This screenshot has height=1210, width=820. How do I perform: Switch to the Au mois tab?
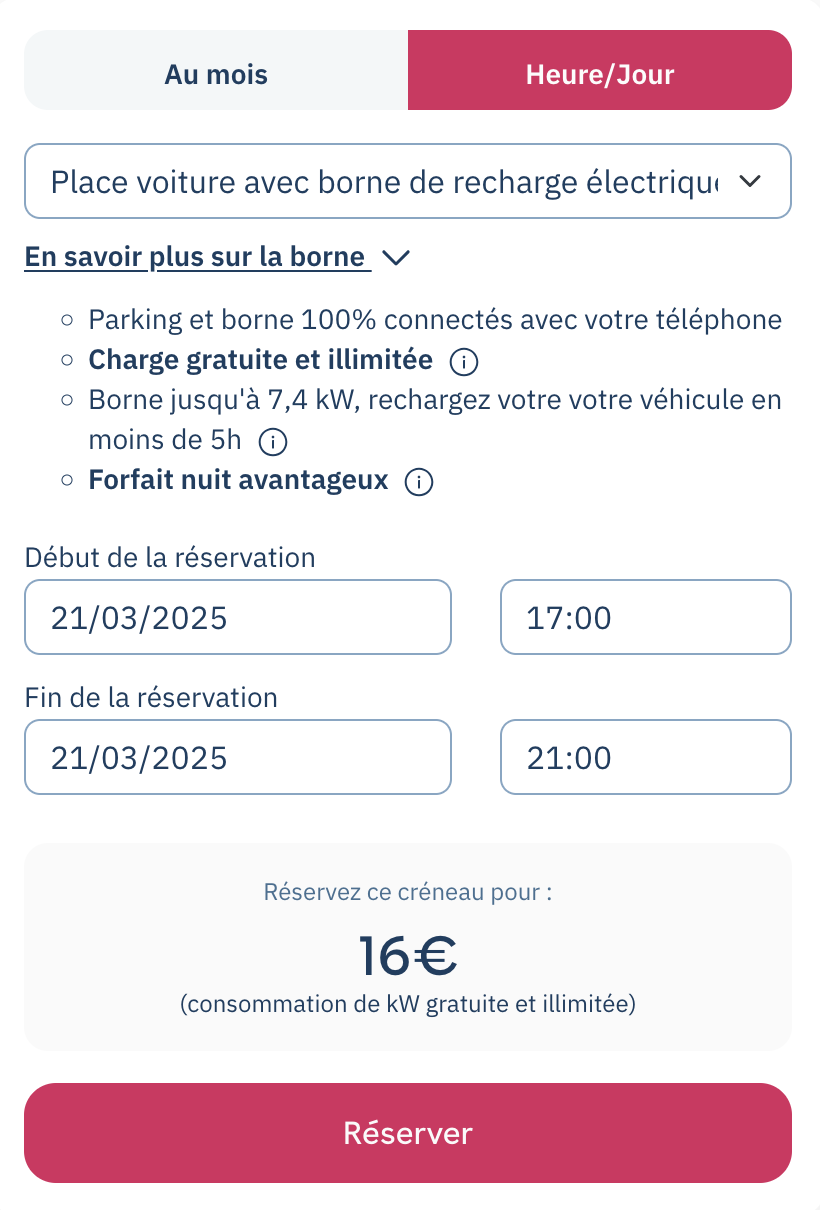coord(216,72)
